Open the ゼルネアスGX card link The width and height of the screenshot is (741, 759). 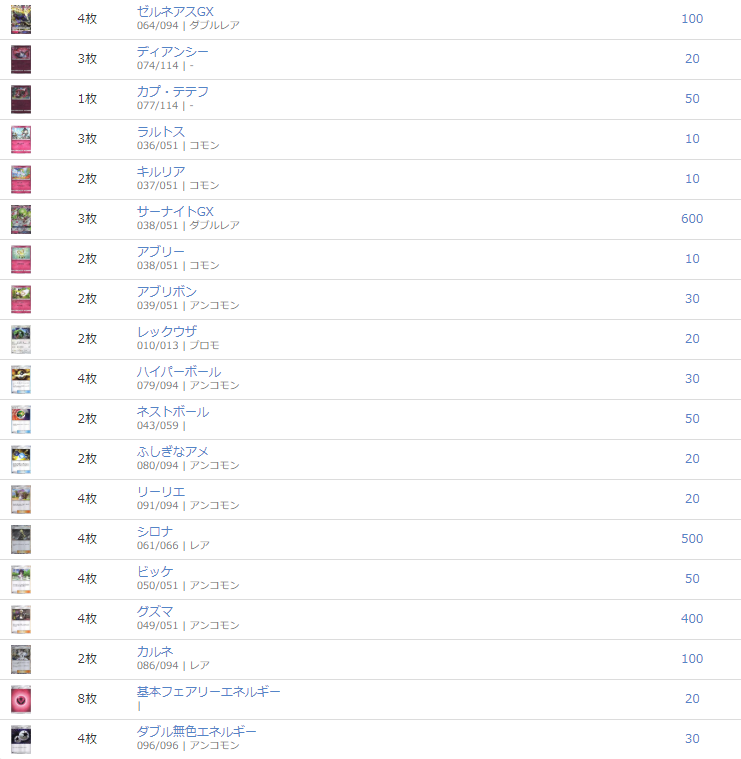tap(175, 12)
